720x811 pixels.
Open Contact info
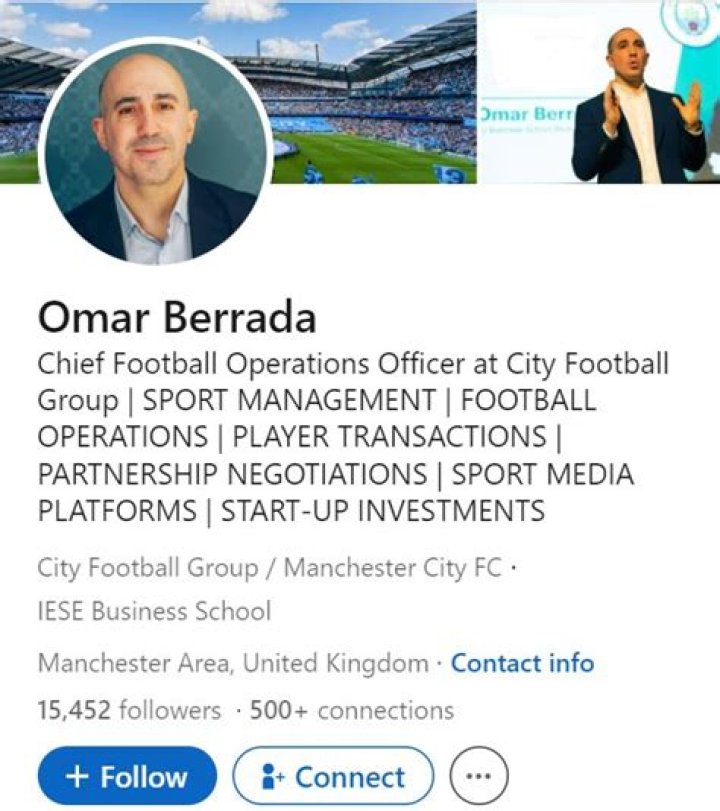521,662
